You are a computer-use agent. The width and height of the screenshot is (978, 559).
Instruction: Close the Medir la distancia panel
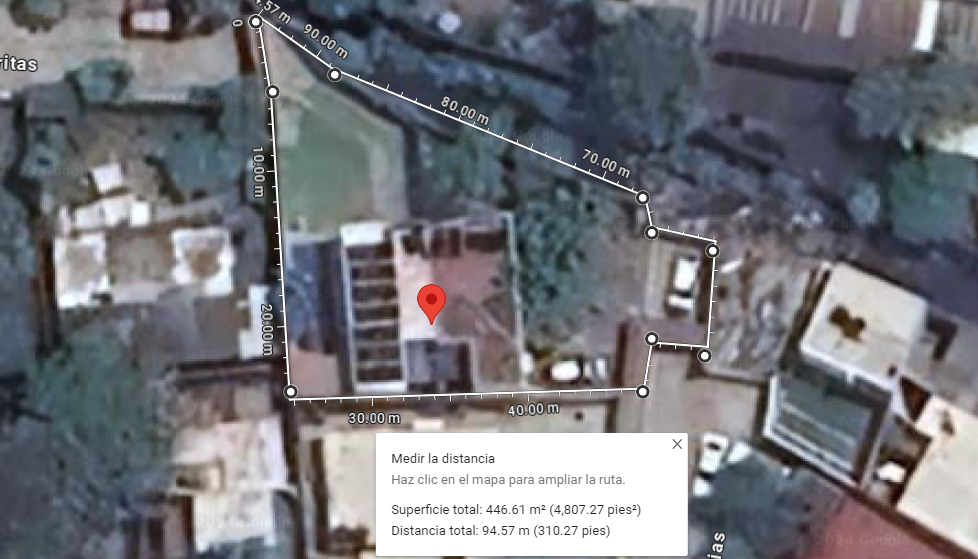(x=677, y=444)
